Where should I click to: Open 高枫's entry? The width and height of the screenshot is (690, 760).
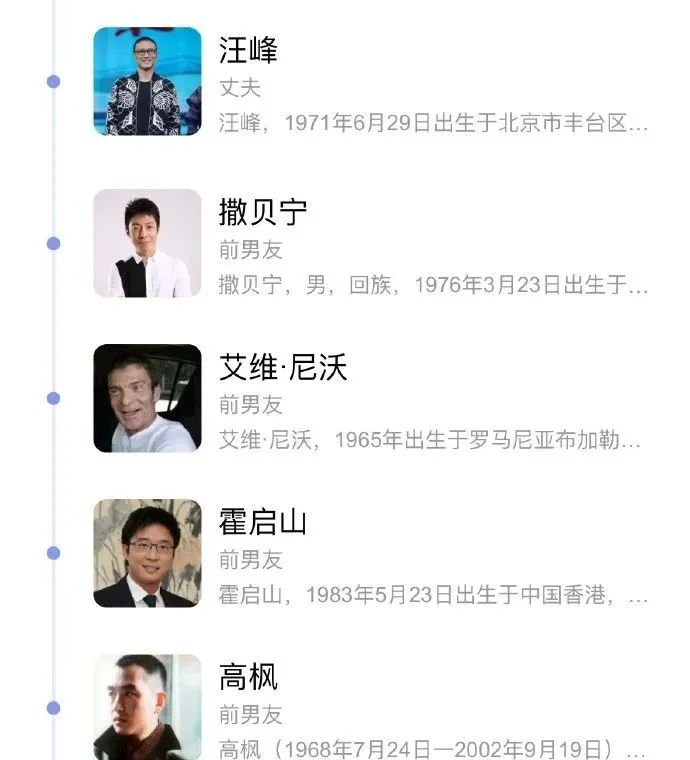[x=247, y=677]
